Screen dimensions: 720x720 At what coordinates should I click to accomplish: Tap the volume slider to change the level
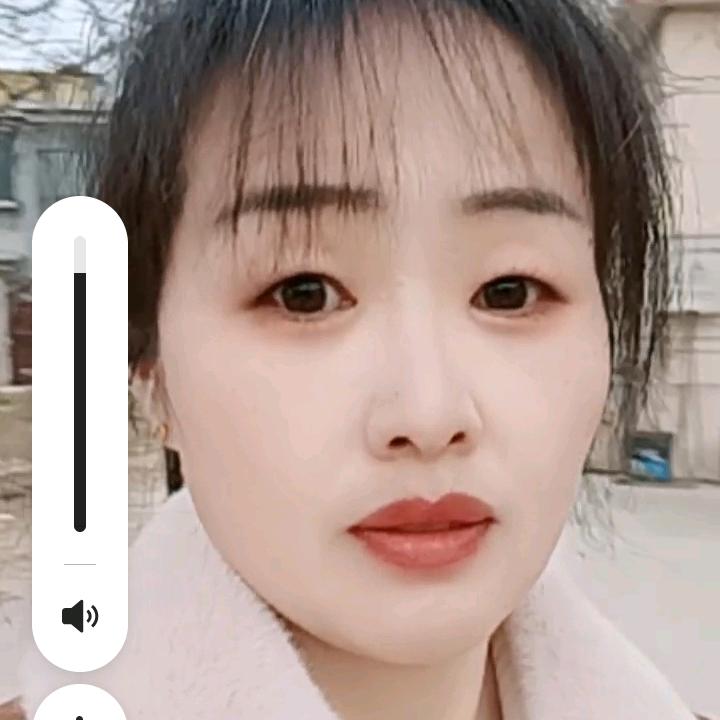(80, 384)
